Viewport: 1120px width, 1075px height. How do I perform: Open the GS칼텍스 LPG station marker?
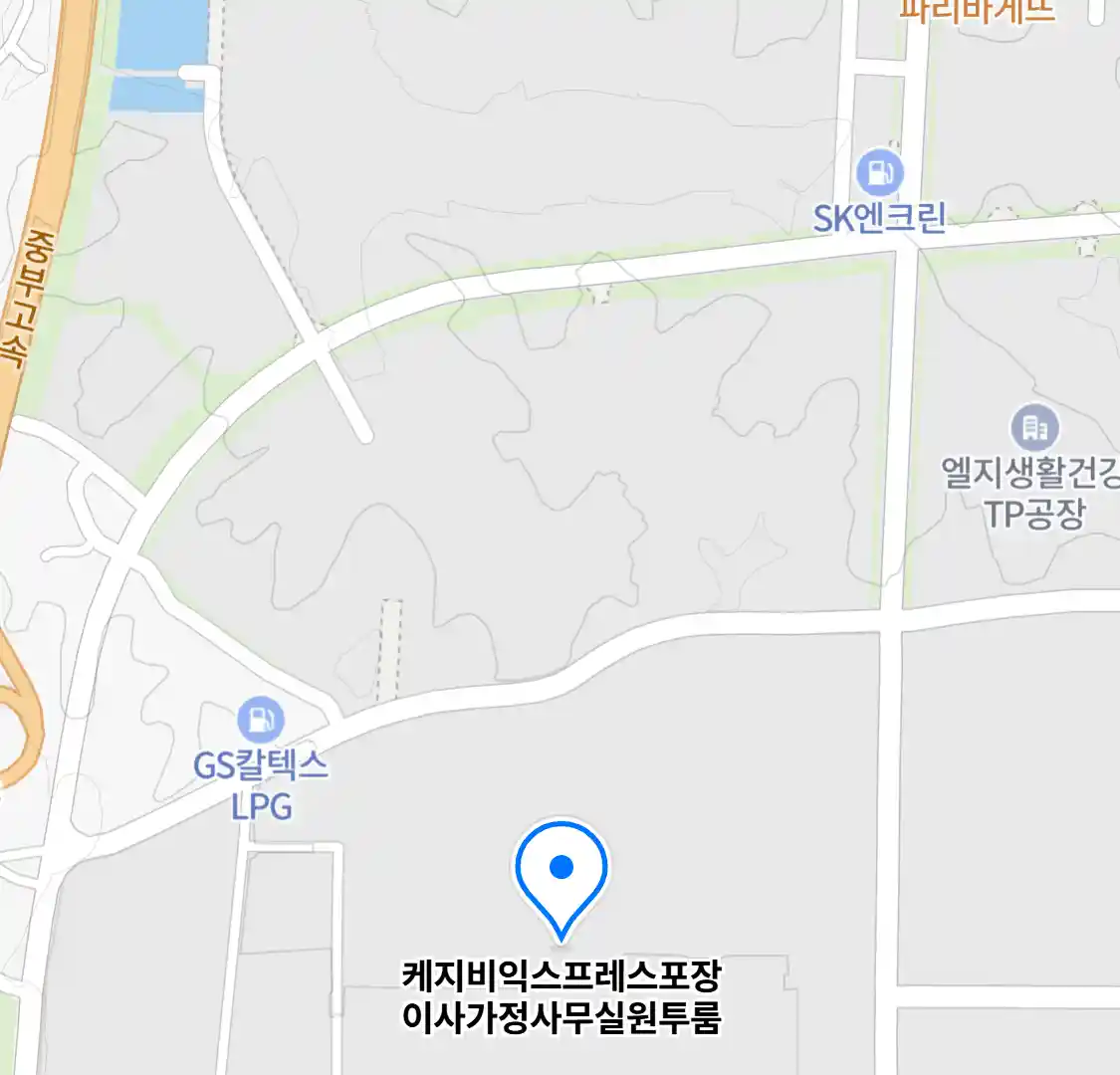pyautogui.click(x=260, y=720)
